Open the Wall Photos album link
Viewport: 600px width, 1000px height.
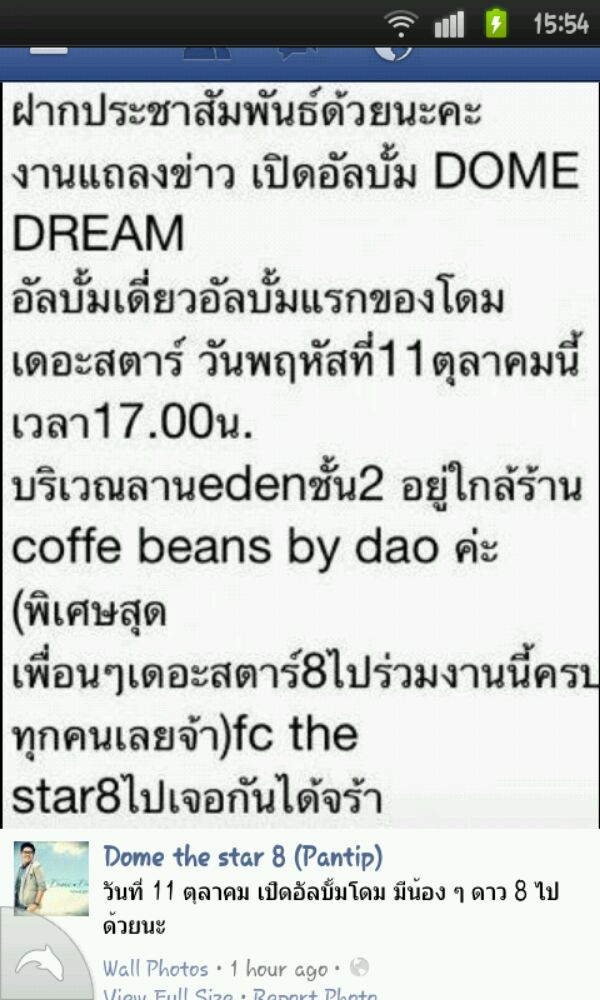pos(155,968)
